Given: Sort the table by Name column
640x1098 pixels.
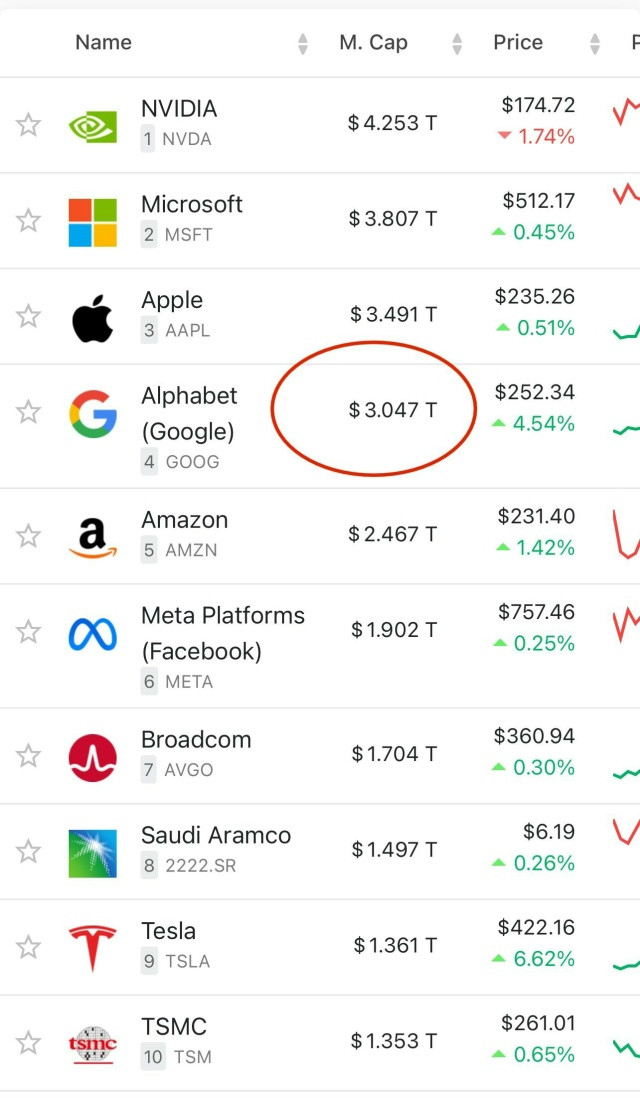Looking at the screenshot, I should [x=104, y=43].
